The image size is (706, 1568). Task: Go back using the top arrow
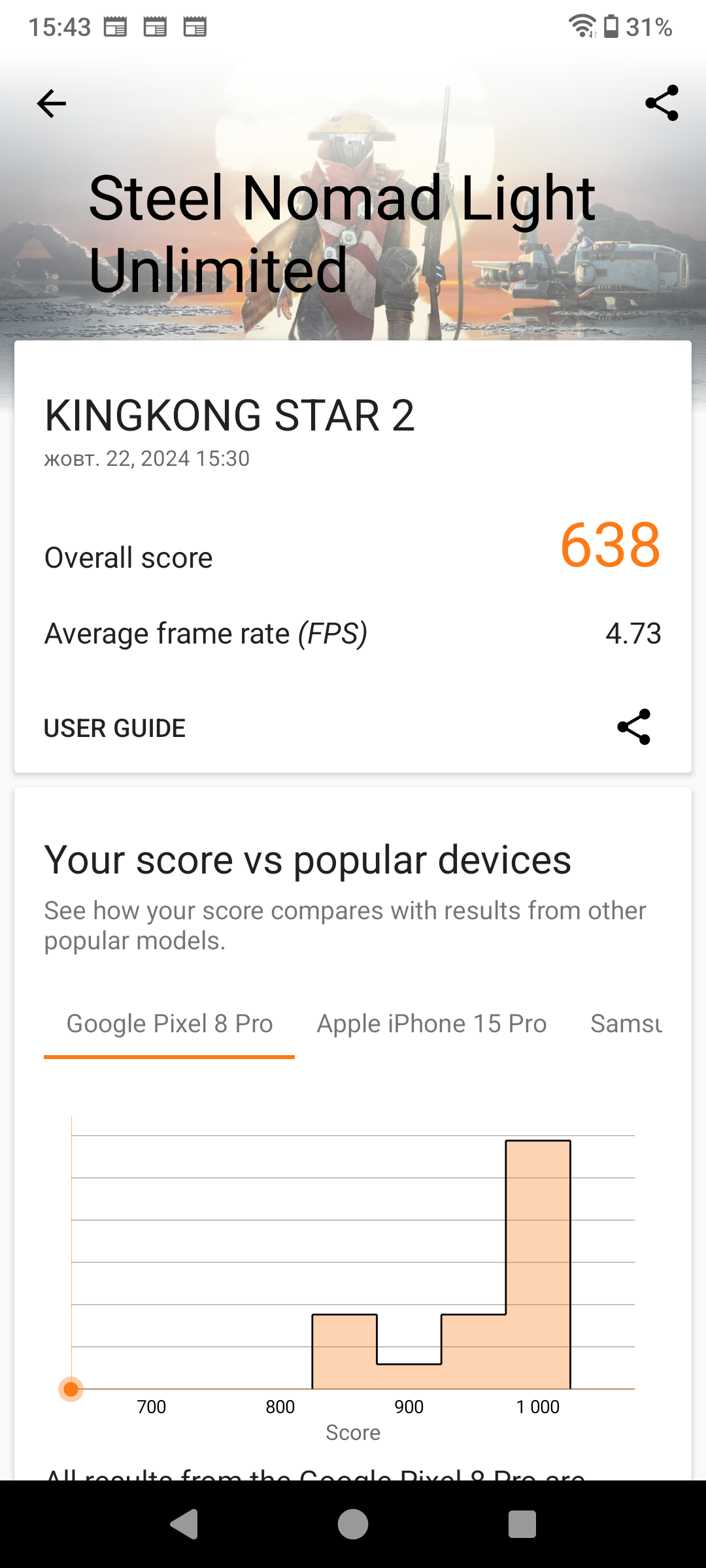click(x=52, y=103)
